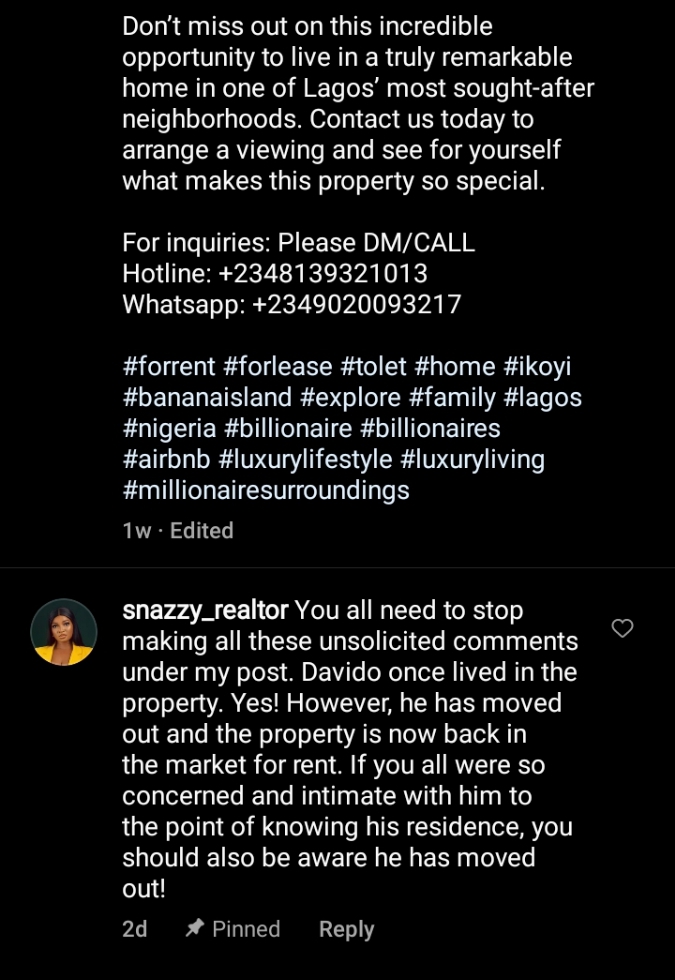Open the #nigeria hashtag
This screenshot has height=980, width=675.
(168, 429)
